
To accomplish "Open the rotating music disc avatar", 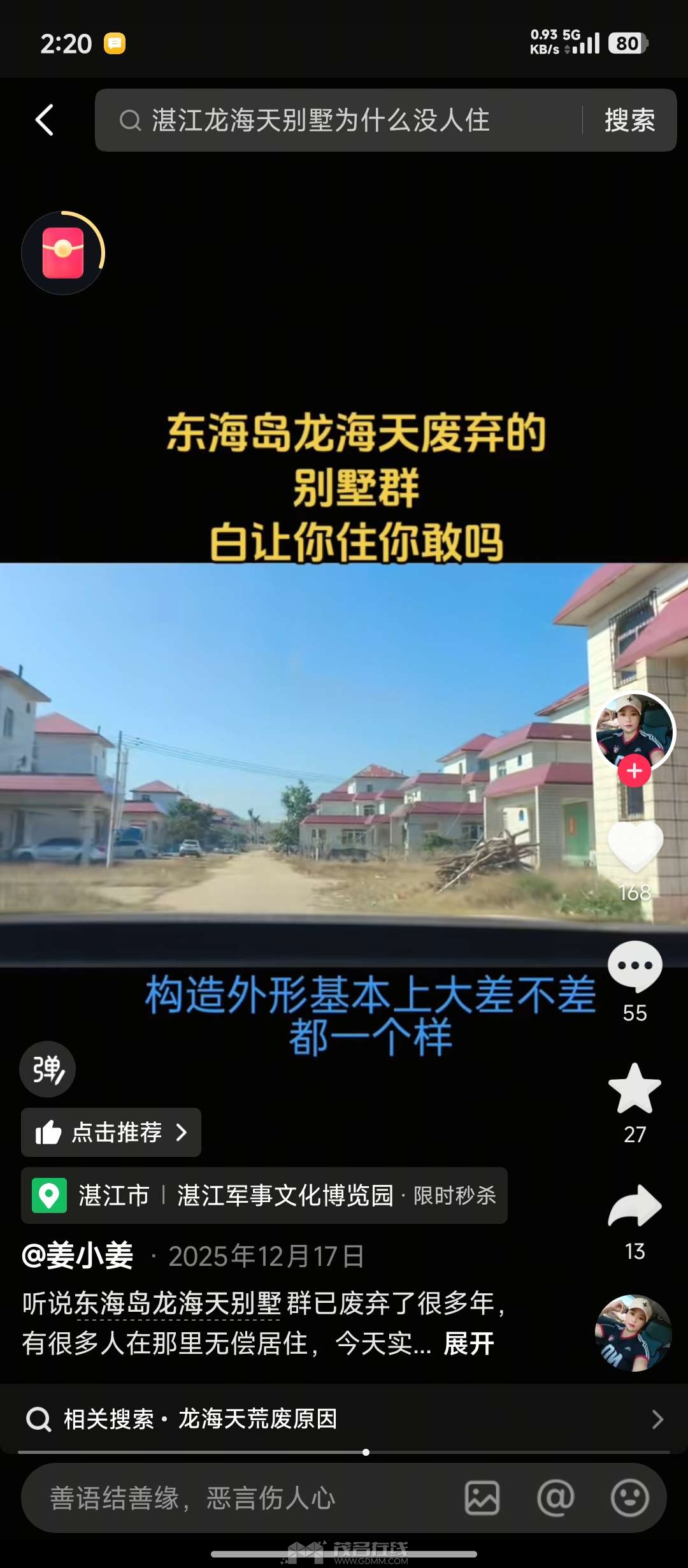I will click(x=633, y=1332).
